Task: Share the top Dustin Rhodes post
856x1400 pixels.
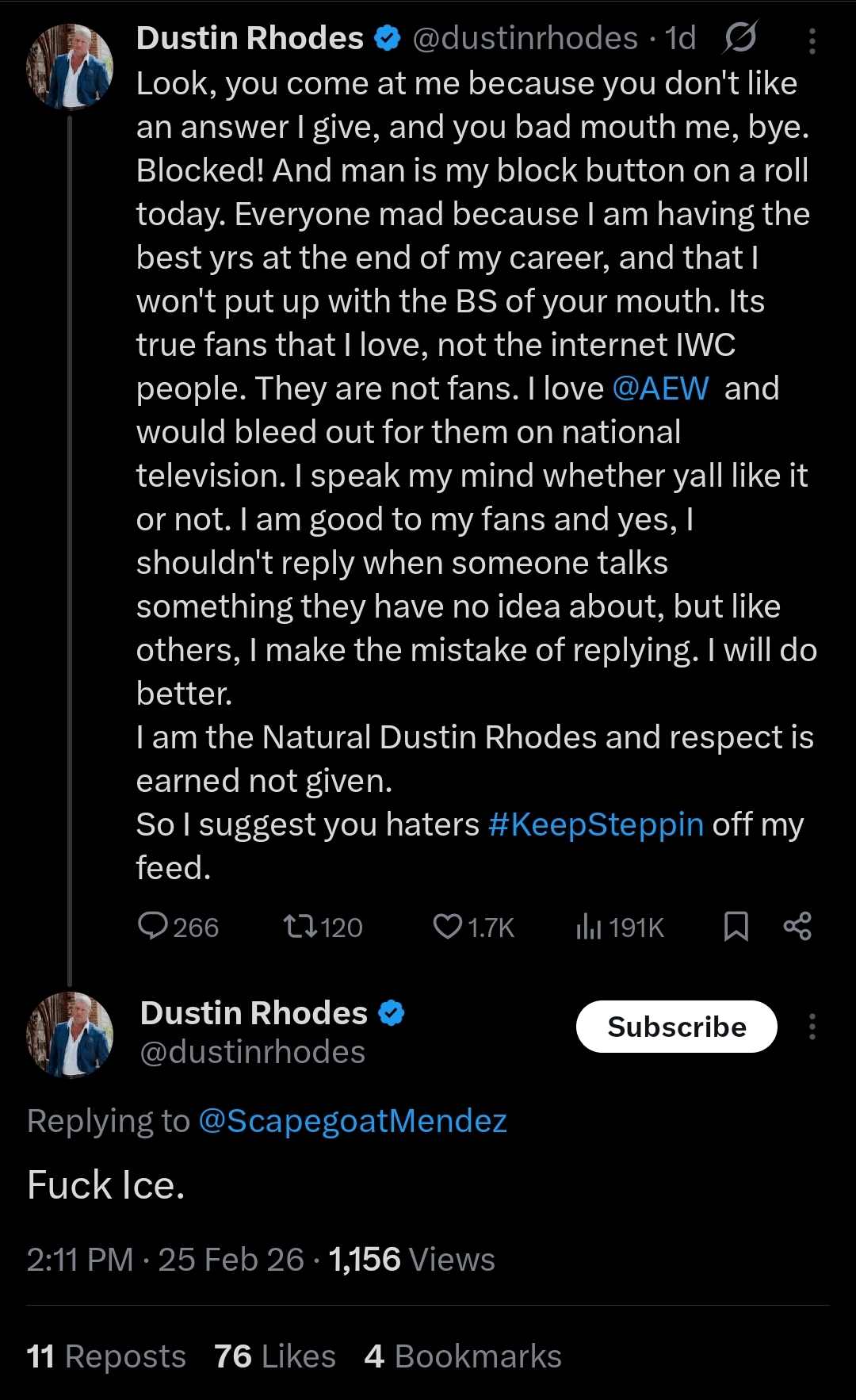Action: (797, 926)
